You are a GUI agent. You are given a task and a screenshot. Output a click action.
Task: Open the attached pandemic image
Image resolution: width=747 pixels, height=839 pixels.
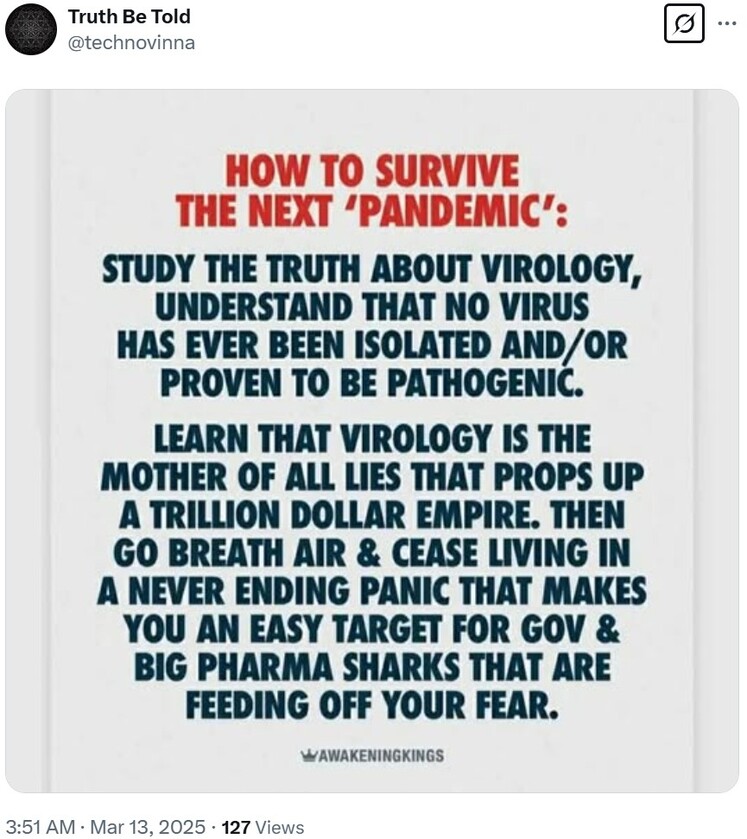tap(372, 440)
